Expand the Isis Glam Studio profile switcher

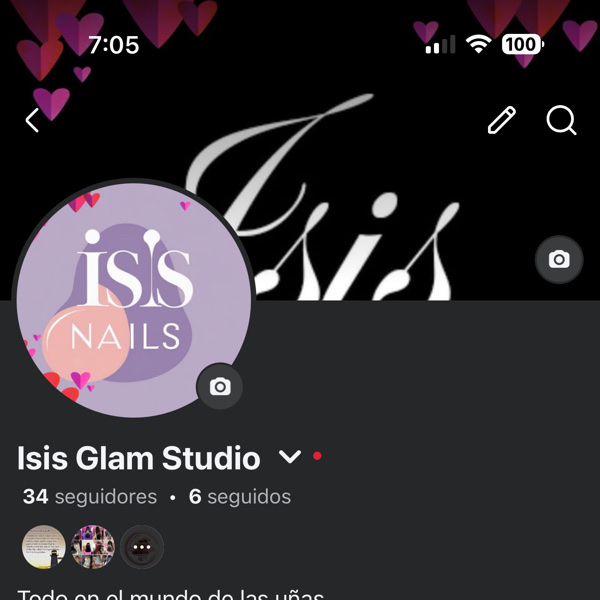point(290,458)
